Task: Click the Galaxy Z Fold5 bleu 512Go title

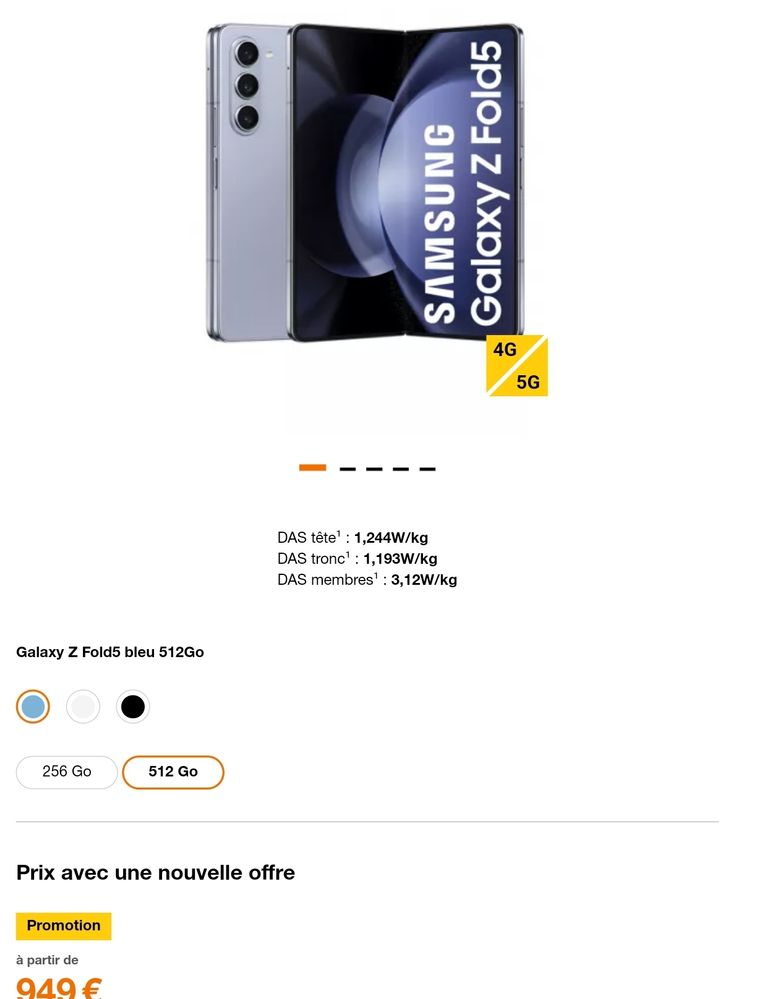Action: click(110, 651)
